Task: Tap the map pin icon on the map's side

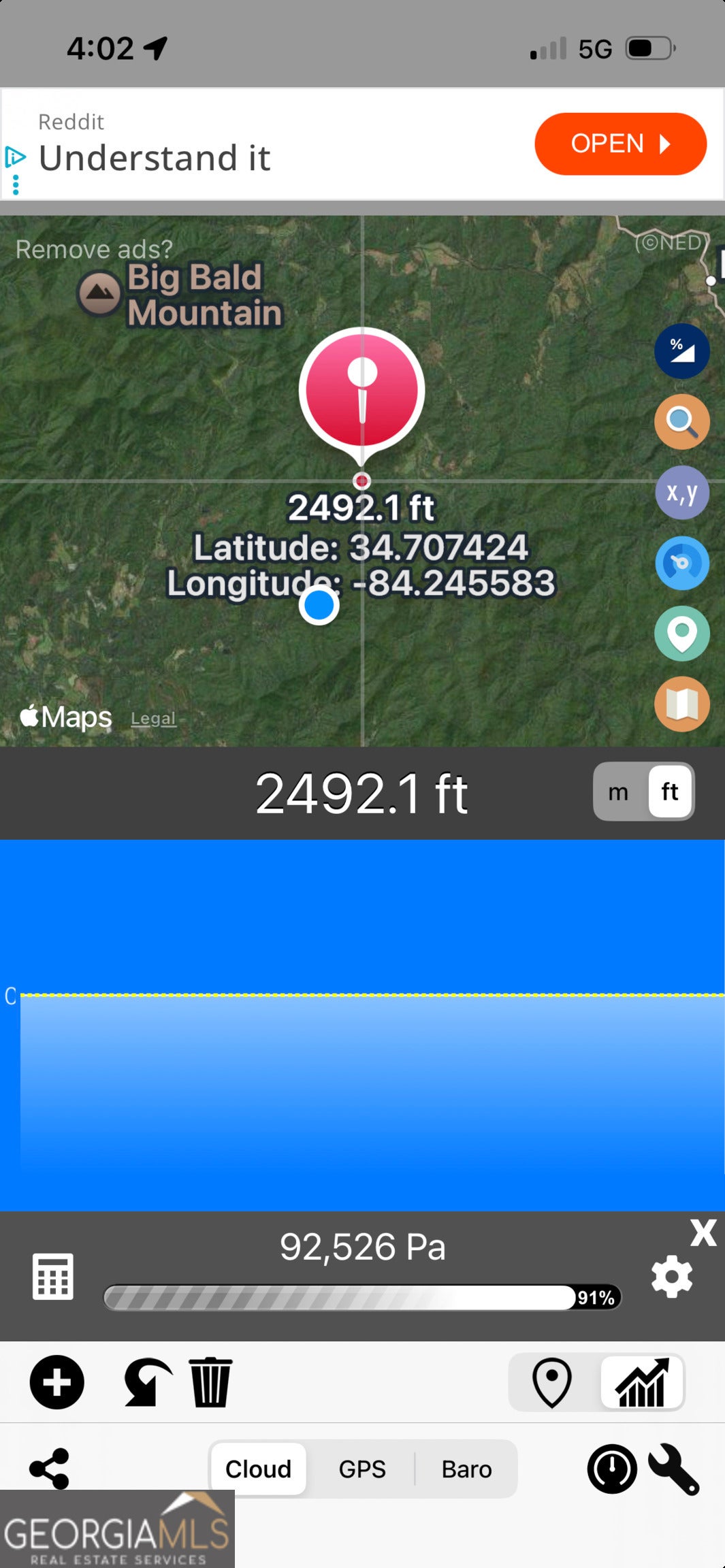Action: coord(681,634)
